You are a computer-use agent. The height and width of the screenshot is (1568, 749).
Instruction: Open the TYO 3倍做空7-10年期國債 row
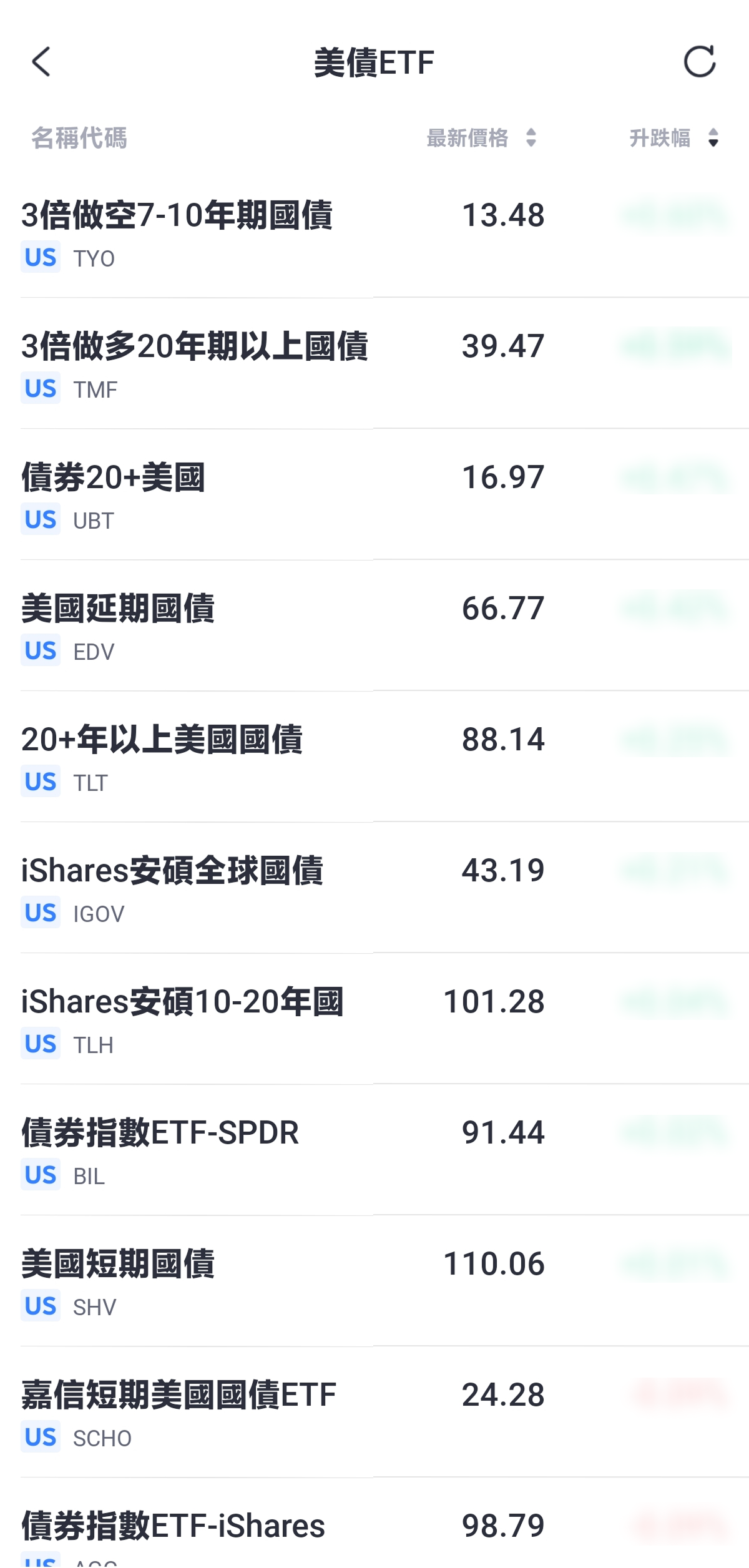(x=374, y=232)
